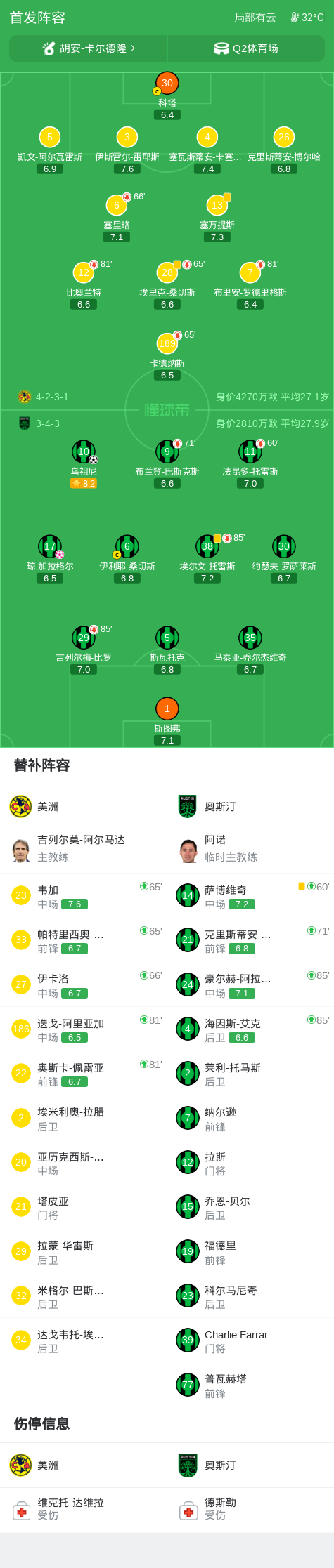View 埃尔文-托雷斯 player details
The width and height of the screenshot is (334, 1568).
[207, 559]
